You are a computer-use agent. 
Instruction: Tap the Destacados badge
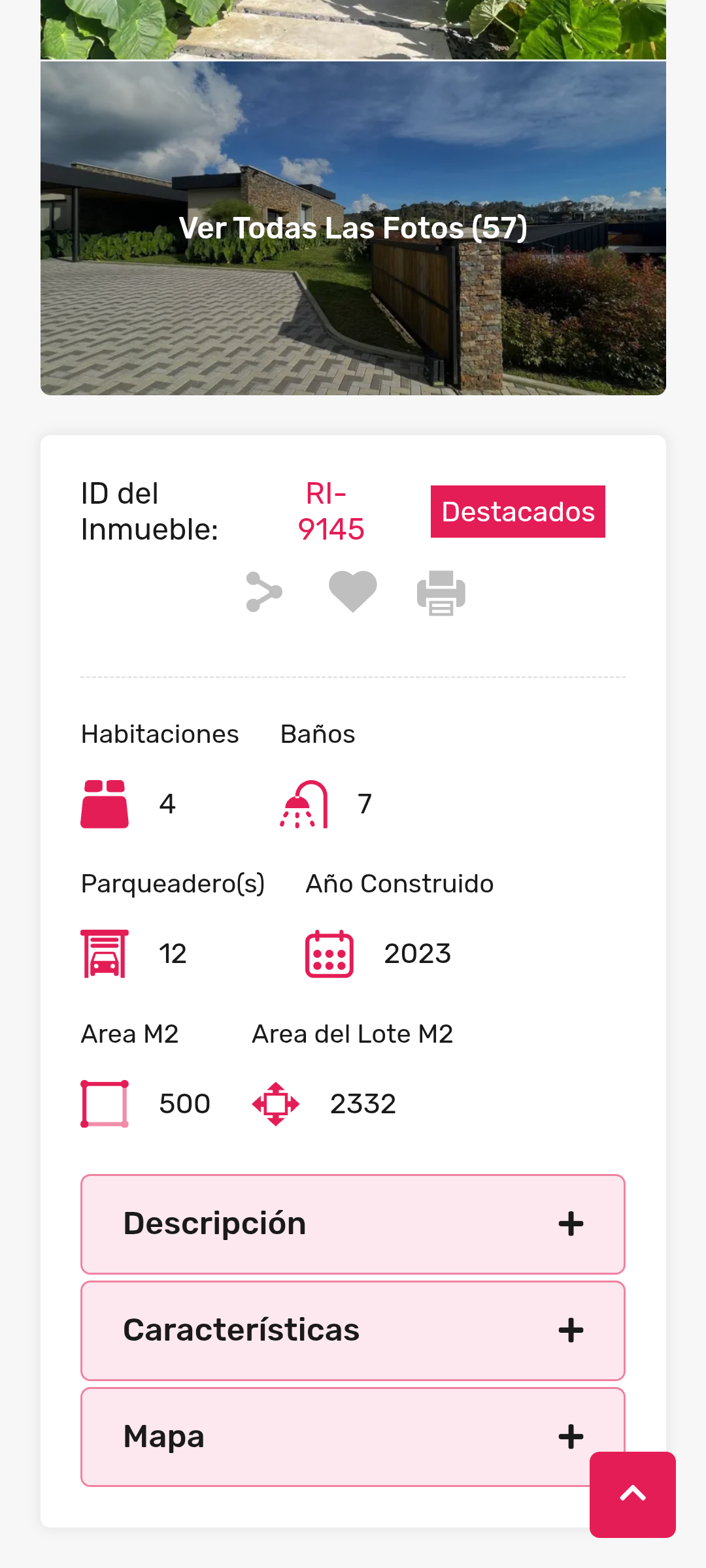pyautogui.click(x=518, y=512)
